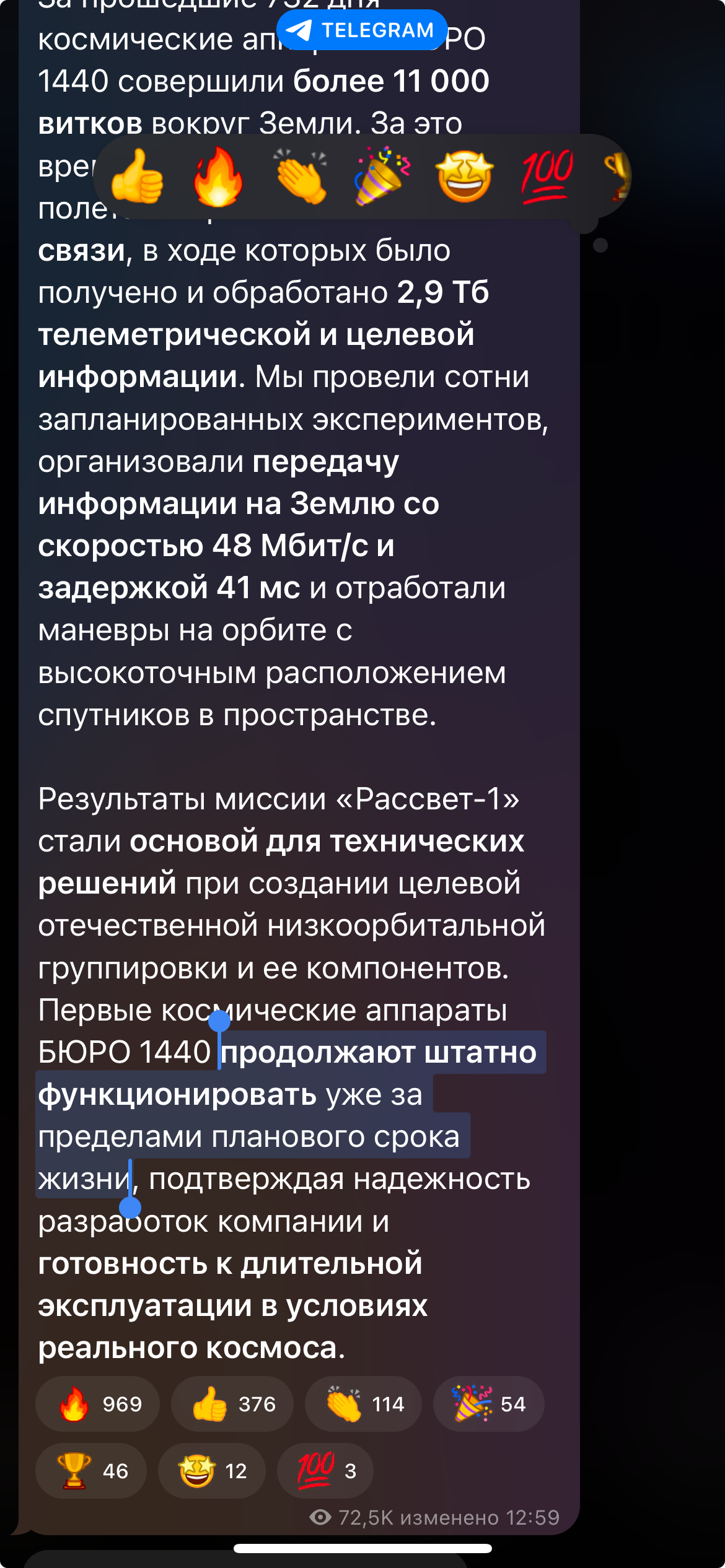React with 100 emoji in the reaction picker

coord(547,177)
